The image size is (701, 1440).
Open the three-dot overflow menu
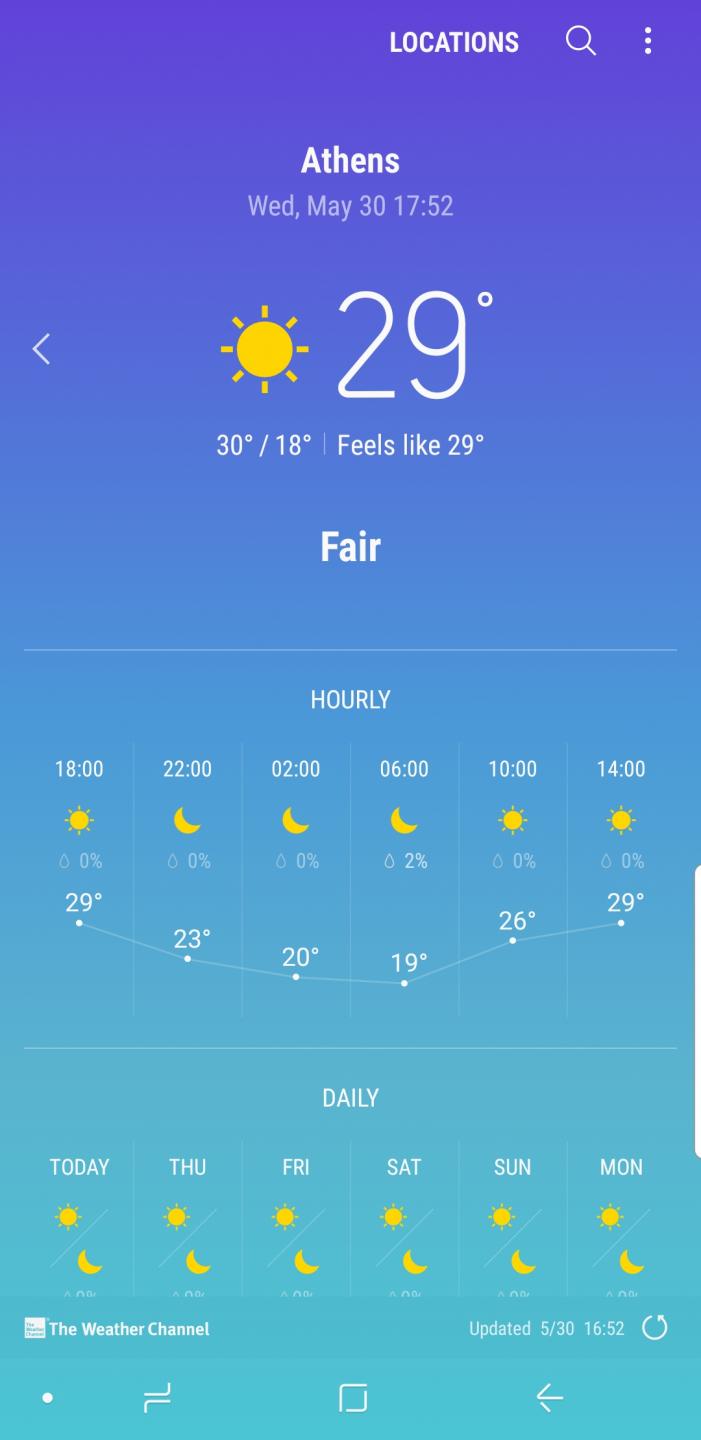point(648,41)
